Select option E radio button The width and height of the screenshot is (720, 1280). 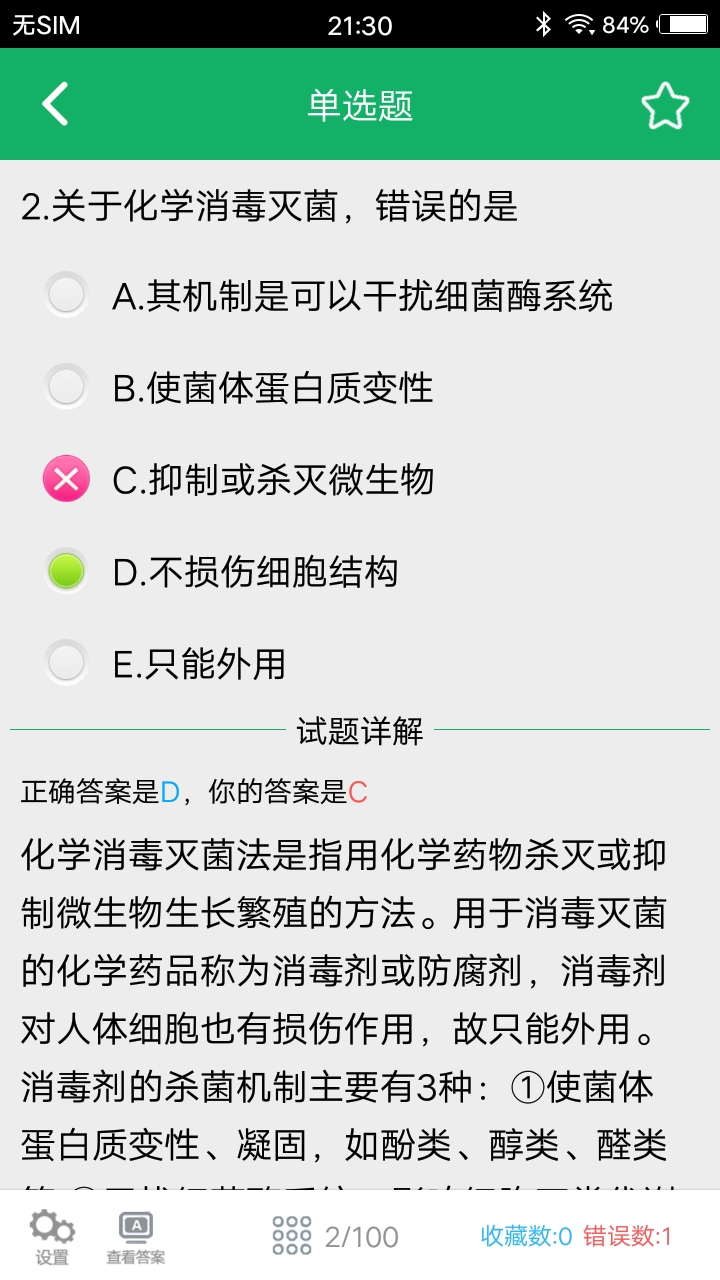click(x=66, y=660)
